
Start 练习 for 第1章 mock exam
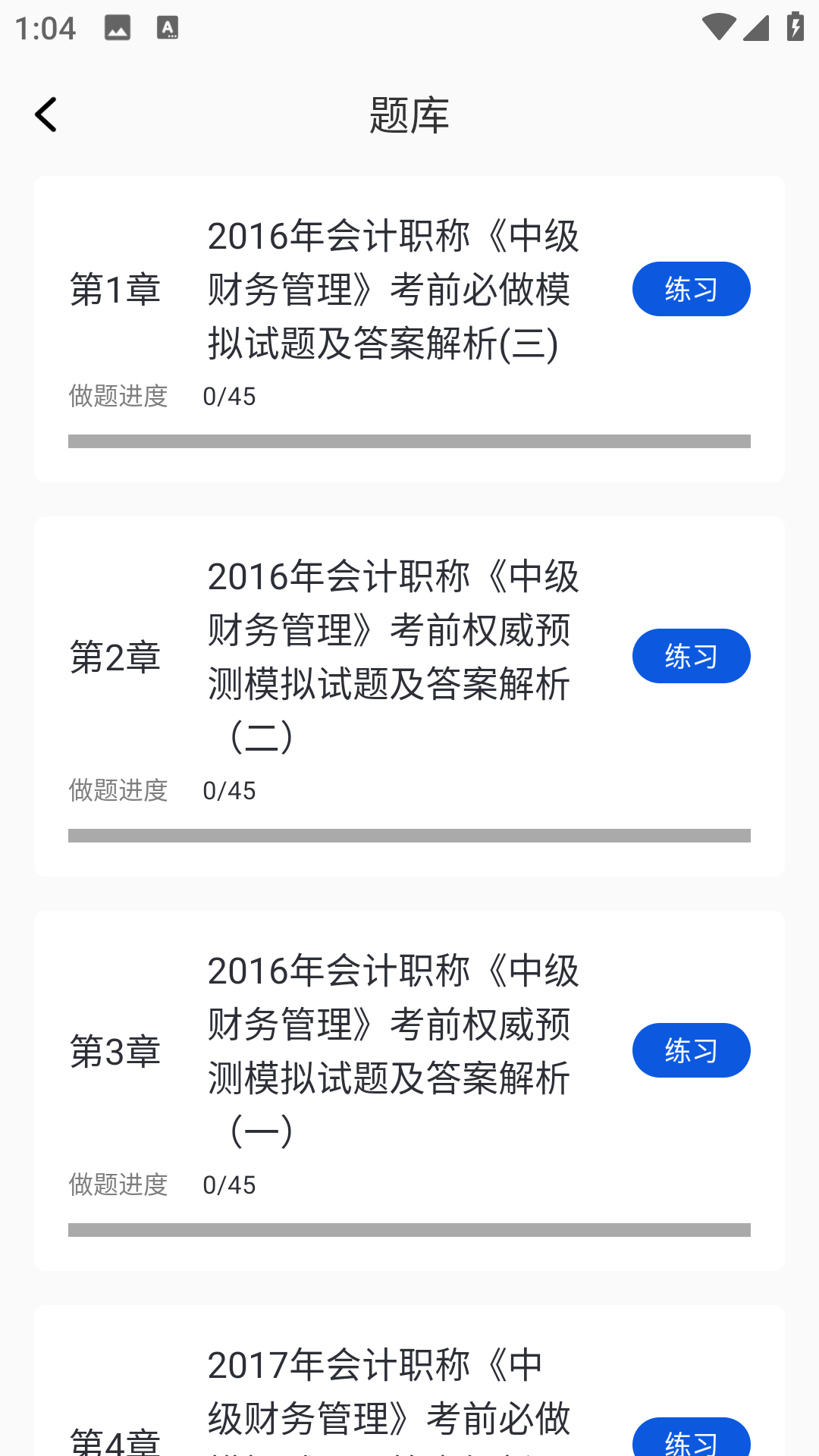click(x=691, y=289)
